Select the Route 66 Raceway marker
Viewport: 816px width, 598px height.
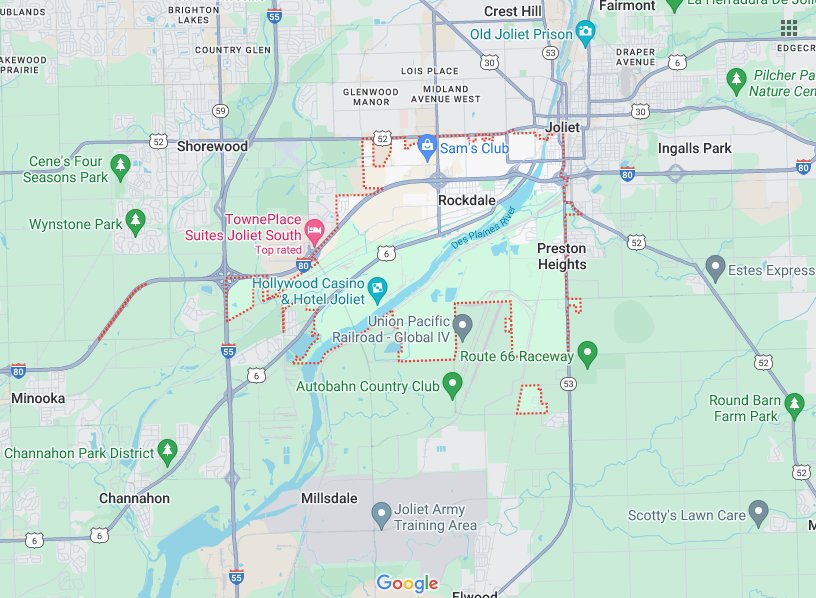pos(588,351)
